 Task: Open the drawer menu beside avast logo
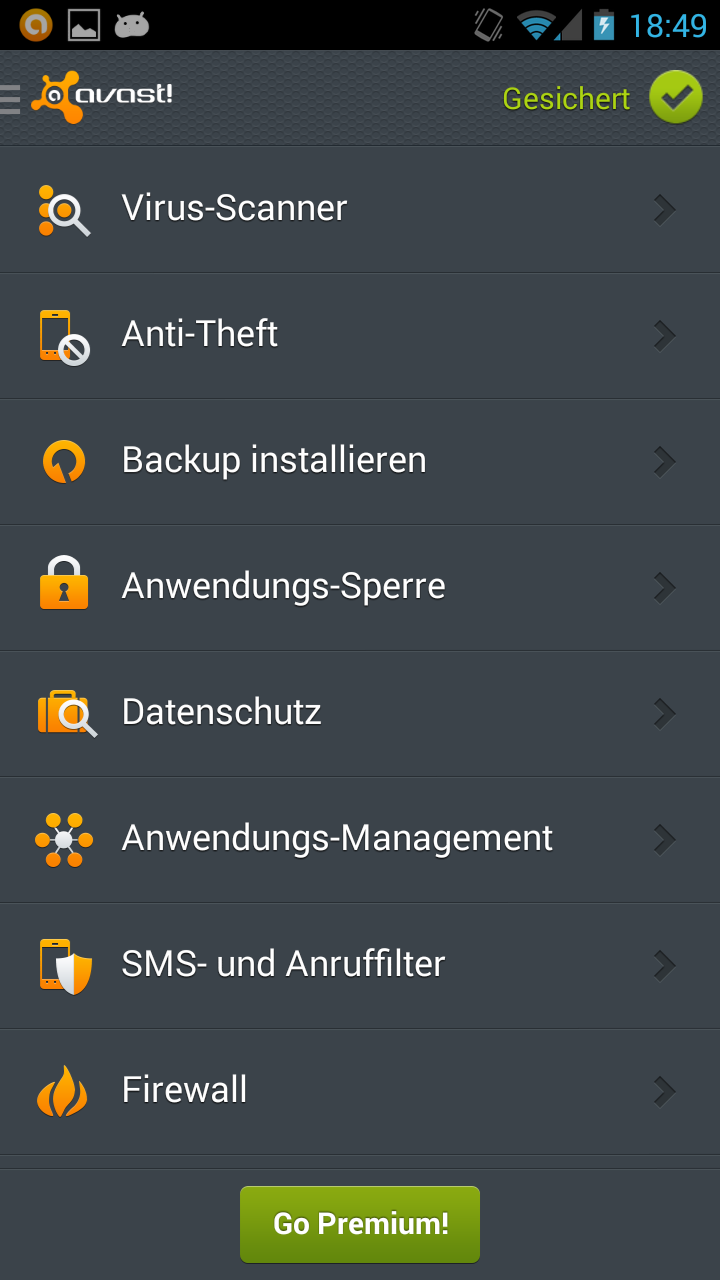point(10,98)
